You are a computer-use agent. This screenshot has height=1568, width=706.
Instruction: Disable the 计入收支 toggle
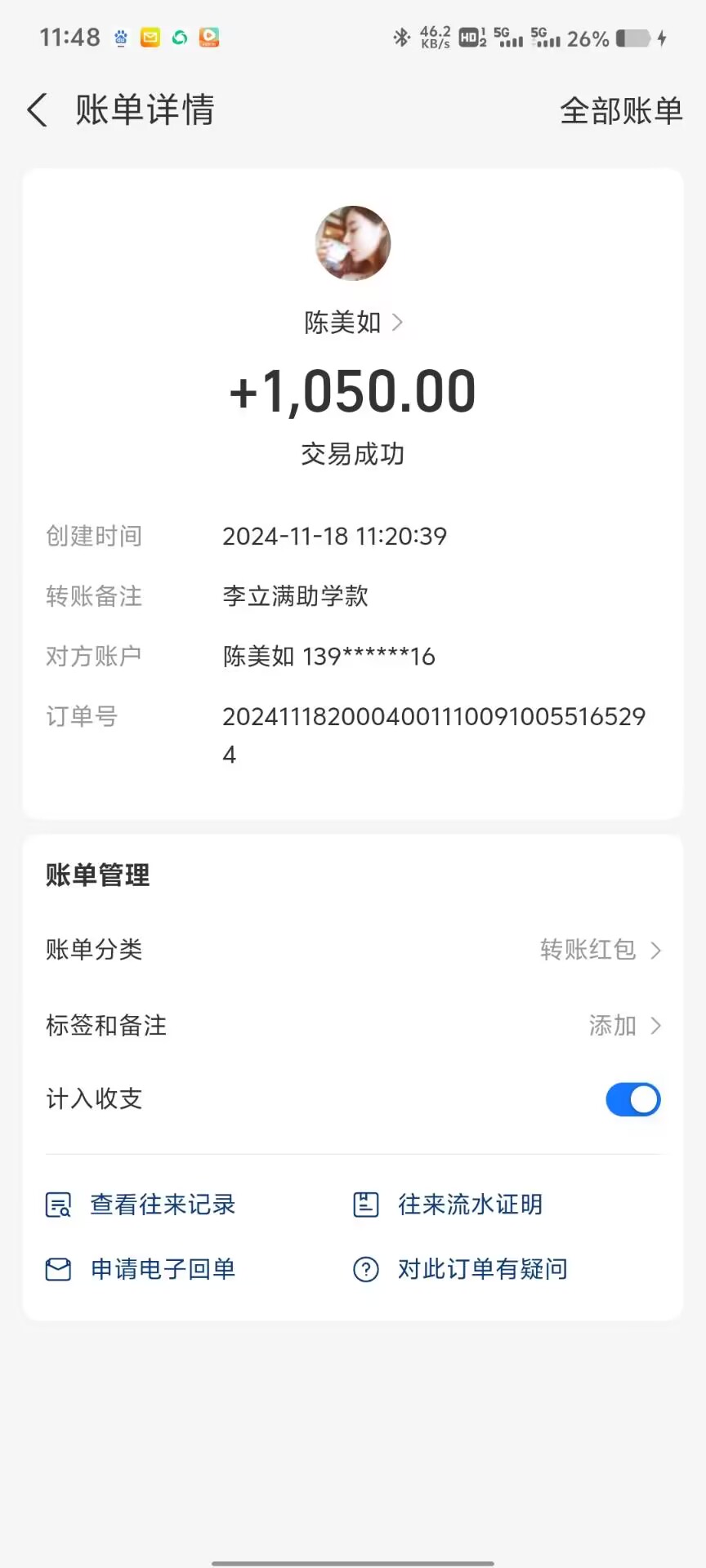point(633,1099)
